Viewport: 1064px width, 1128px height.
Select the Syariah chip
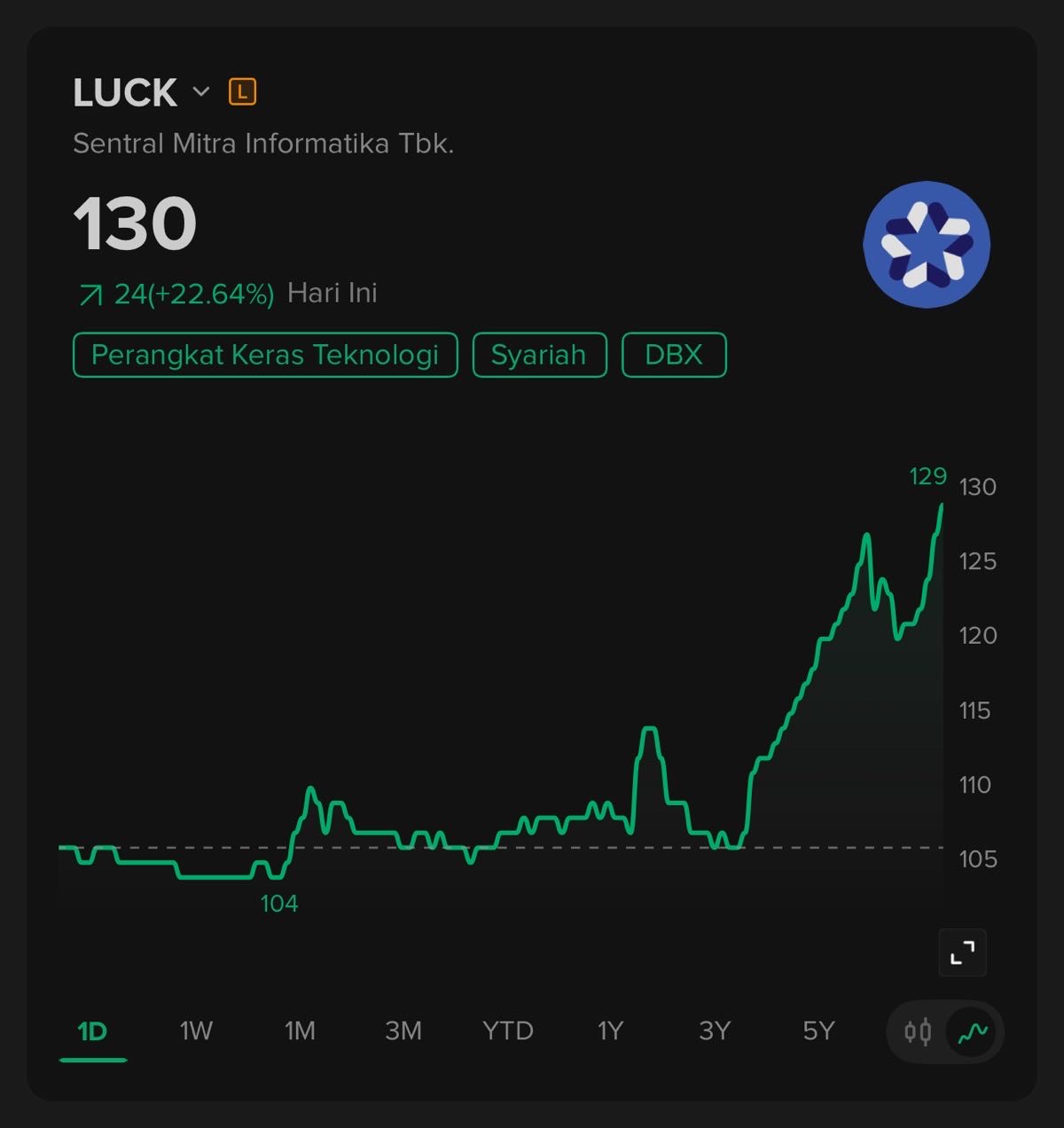(539, 355)
